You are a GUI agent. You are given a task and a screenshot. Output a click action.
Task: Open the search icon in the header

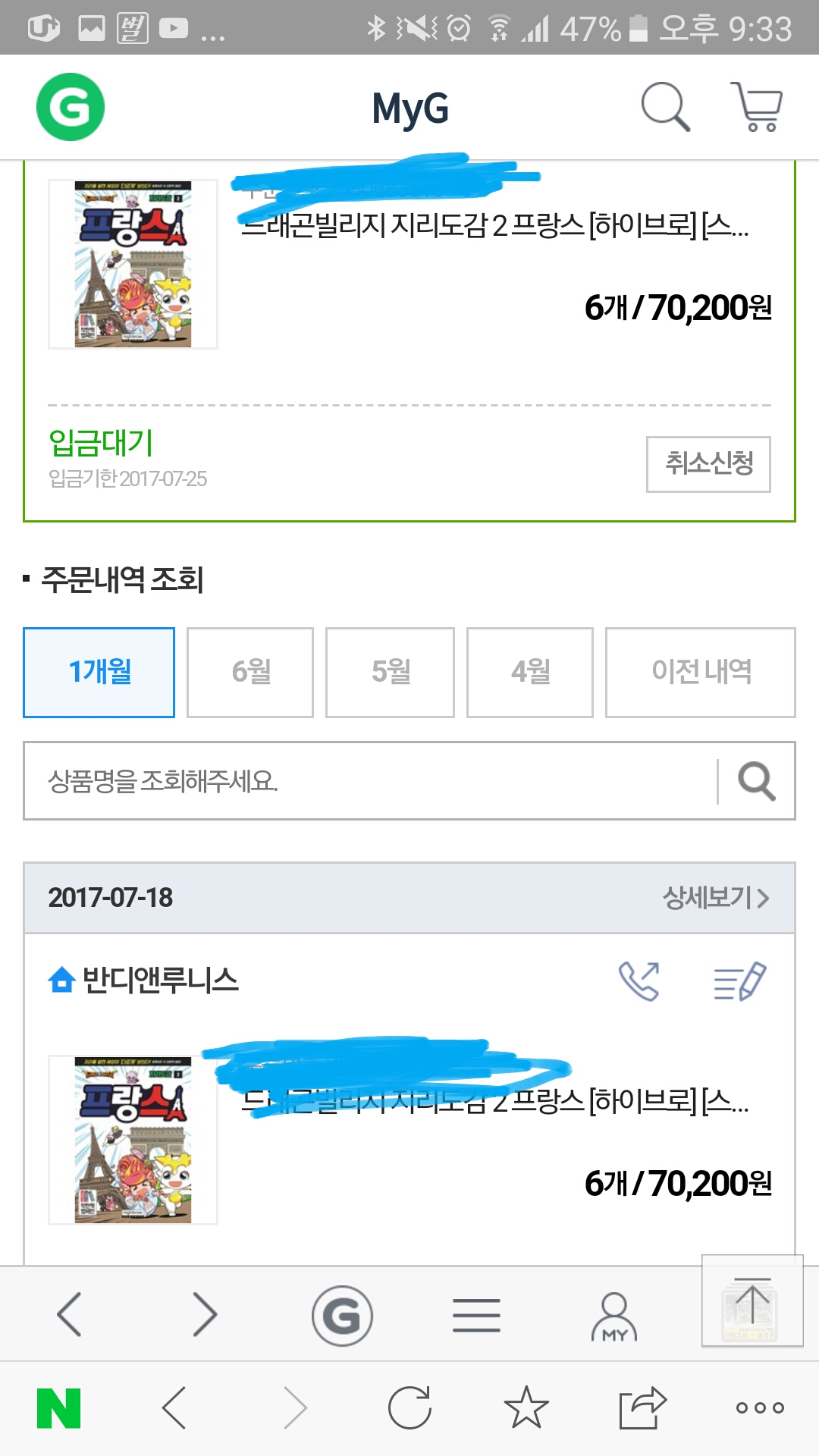(x=665, y=107)
